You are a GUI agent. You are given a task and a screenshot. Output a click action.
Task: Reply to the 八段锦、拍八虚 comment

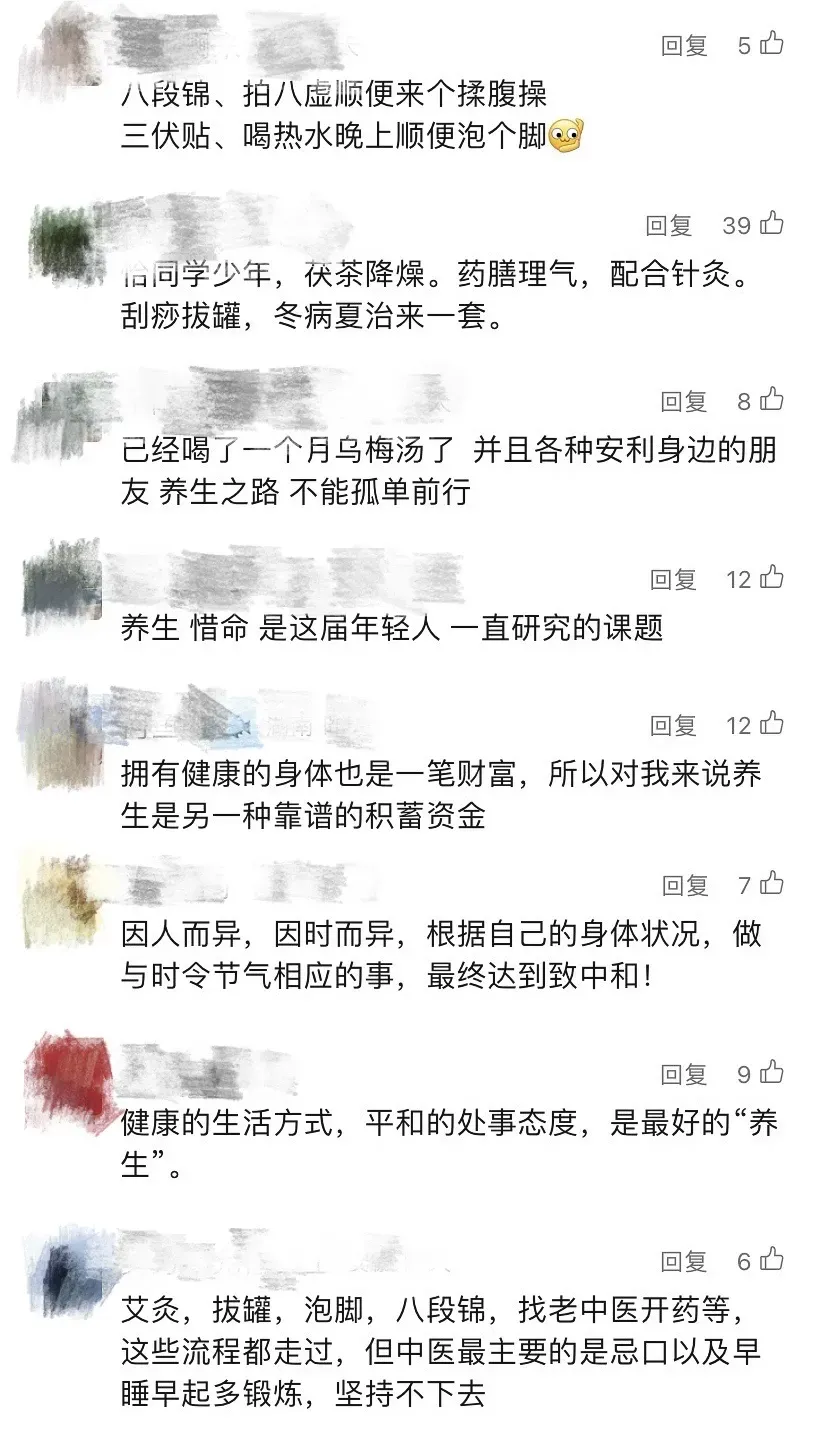click(x=684, y=45)
